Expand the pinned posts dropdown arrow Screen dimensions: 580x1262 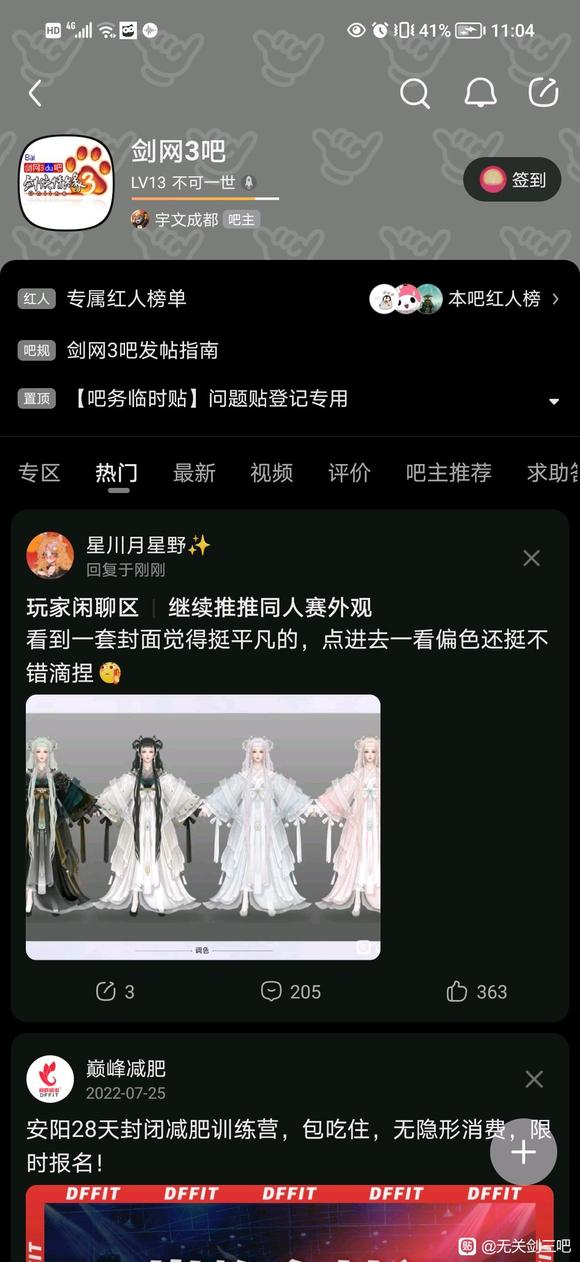tap(554, 402)
